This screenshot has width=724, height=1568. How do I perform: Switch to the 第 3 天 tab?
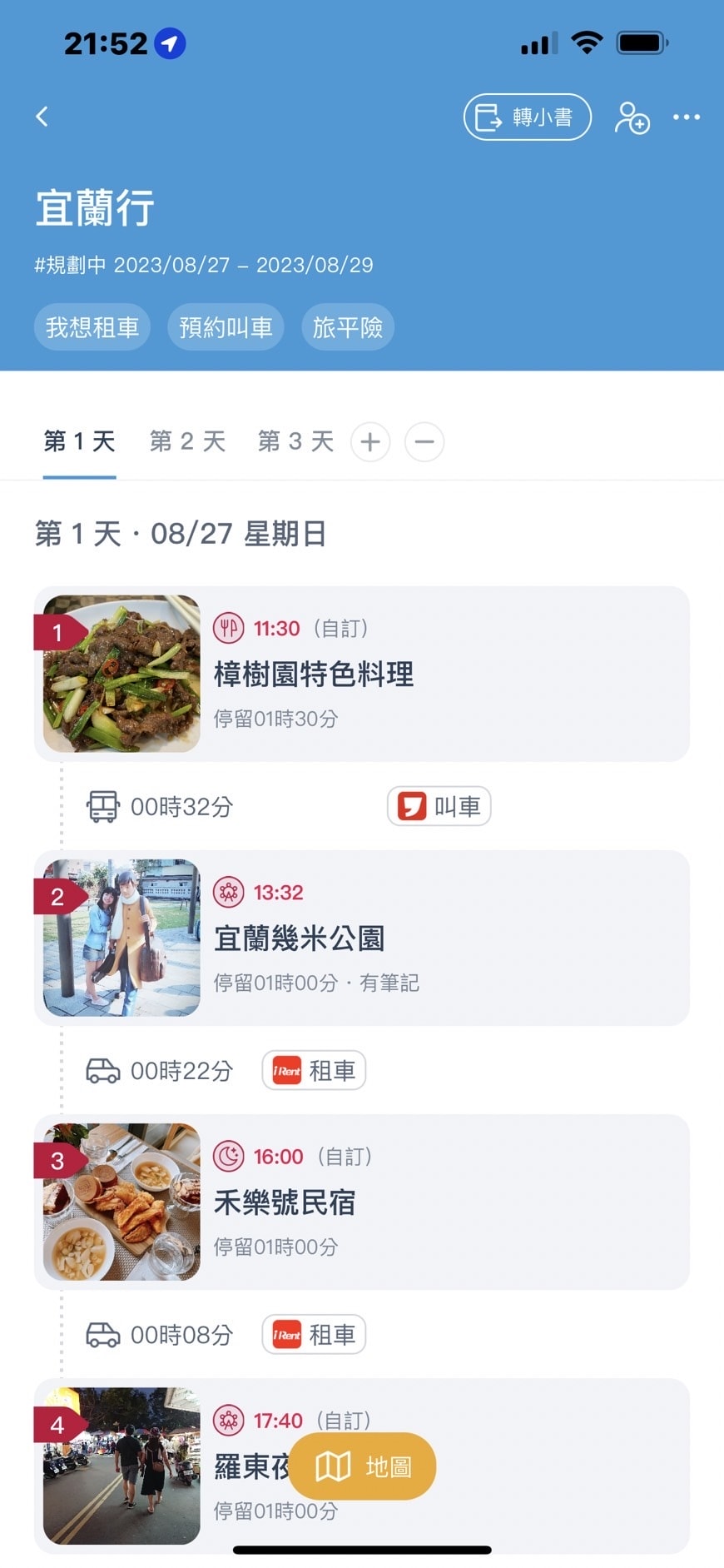click(x=295, y=441)
